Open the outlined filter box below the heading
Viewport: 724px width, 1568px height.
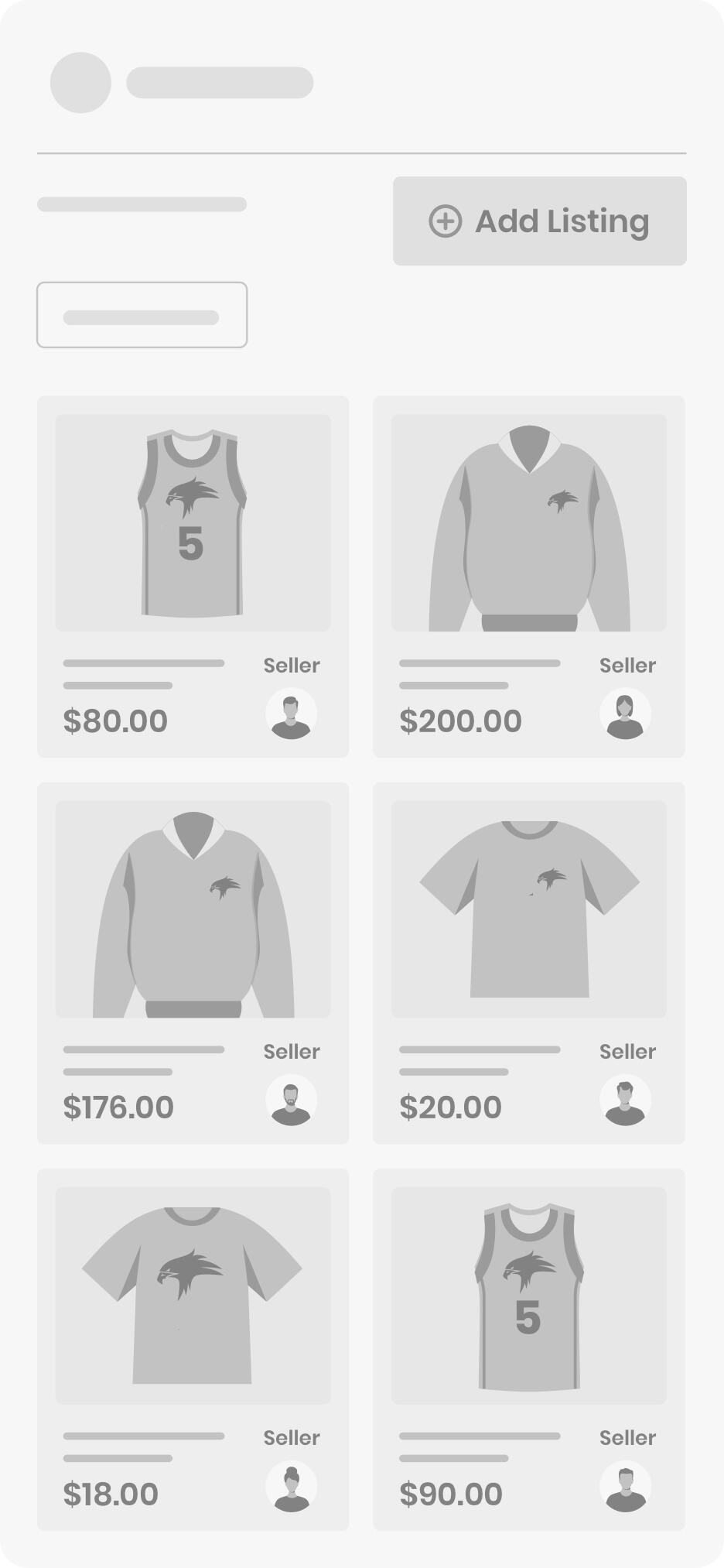[x=142, y=315]
